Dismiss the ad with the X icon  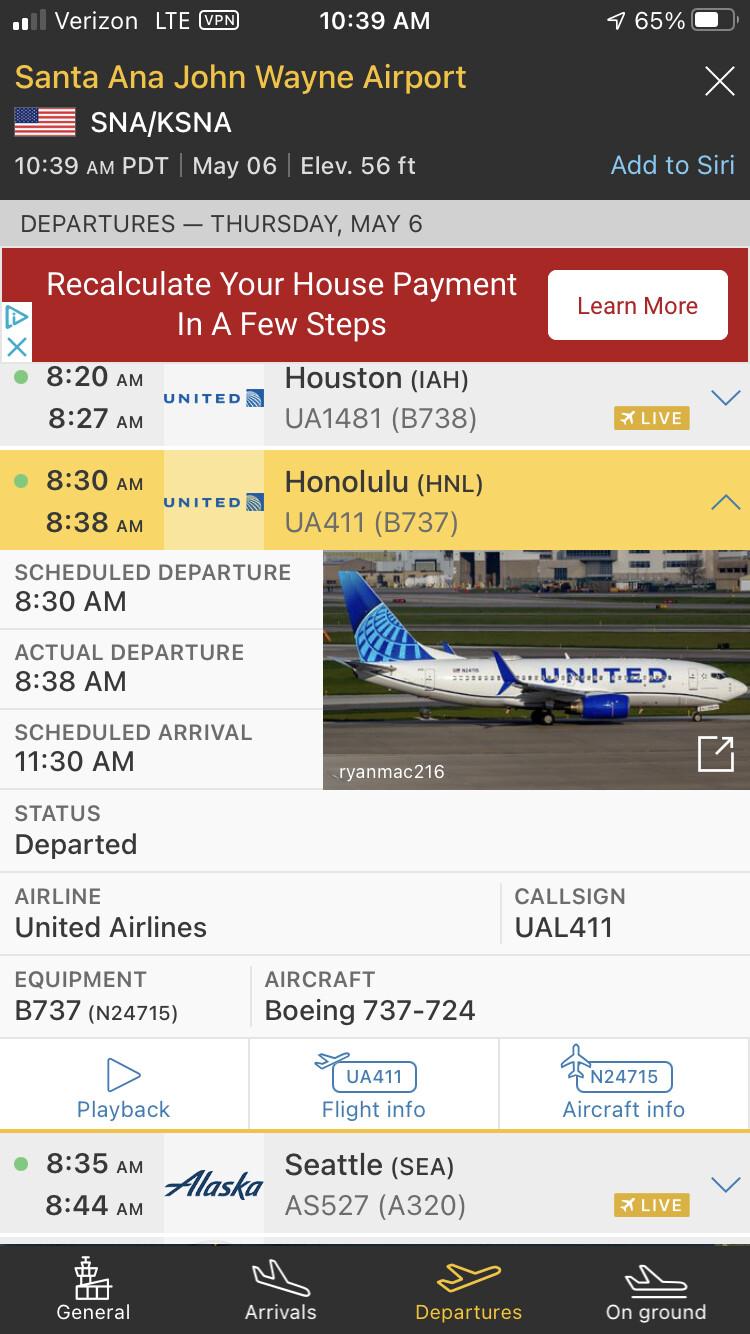click(x=16, y=347)
